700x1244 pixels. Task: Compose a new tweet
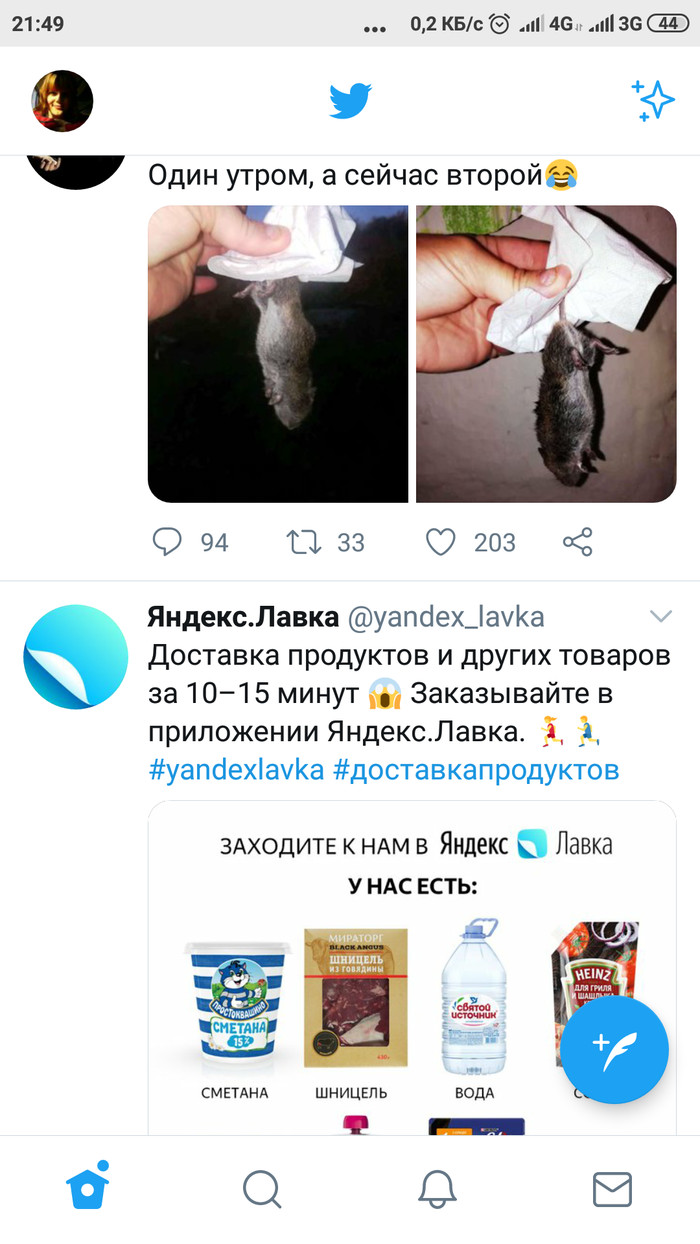point(614,1049)
